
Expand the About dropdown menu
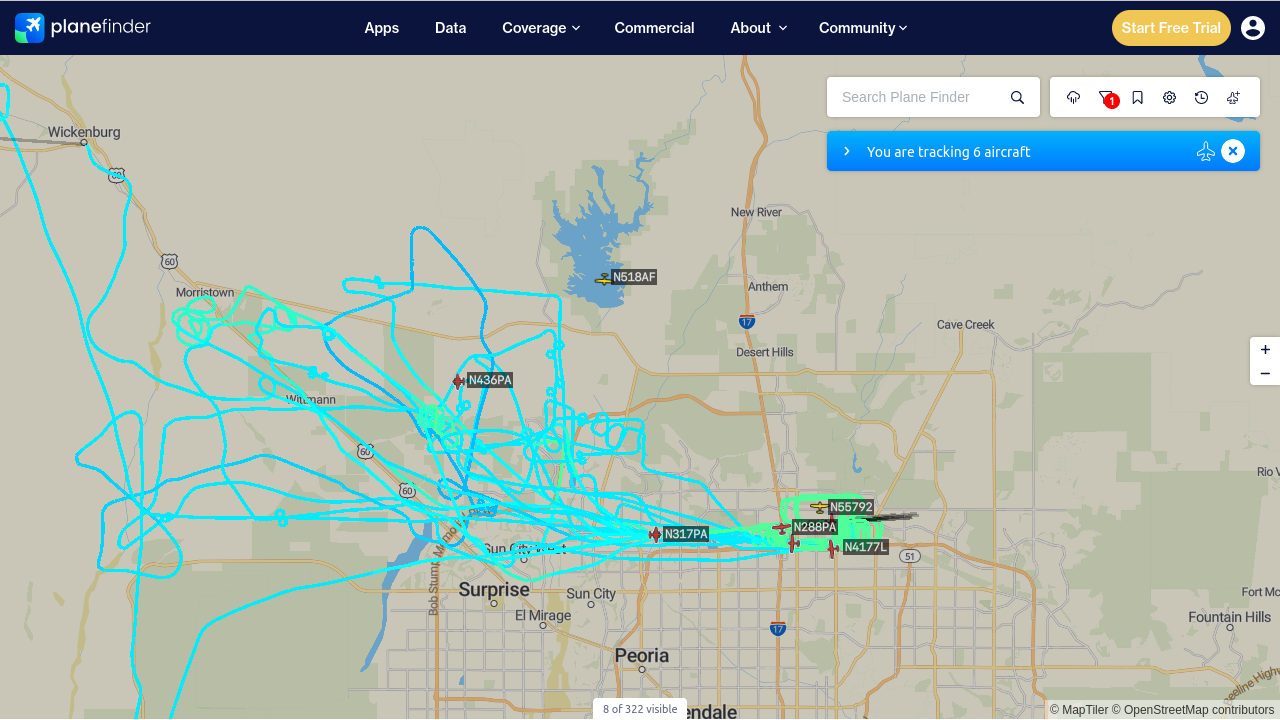[x=759, y=28]
